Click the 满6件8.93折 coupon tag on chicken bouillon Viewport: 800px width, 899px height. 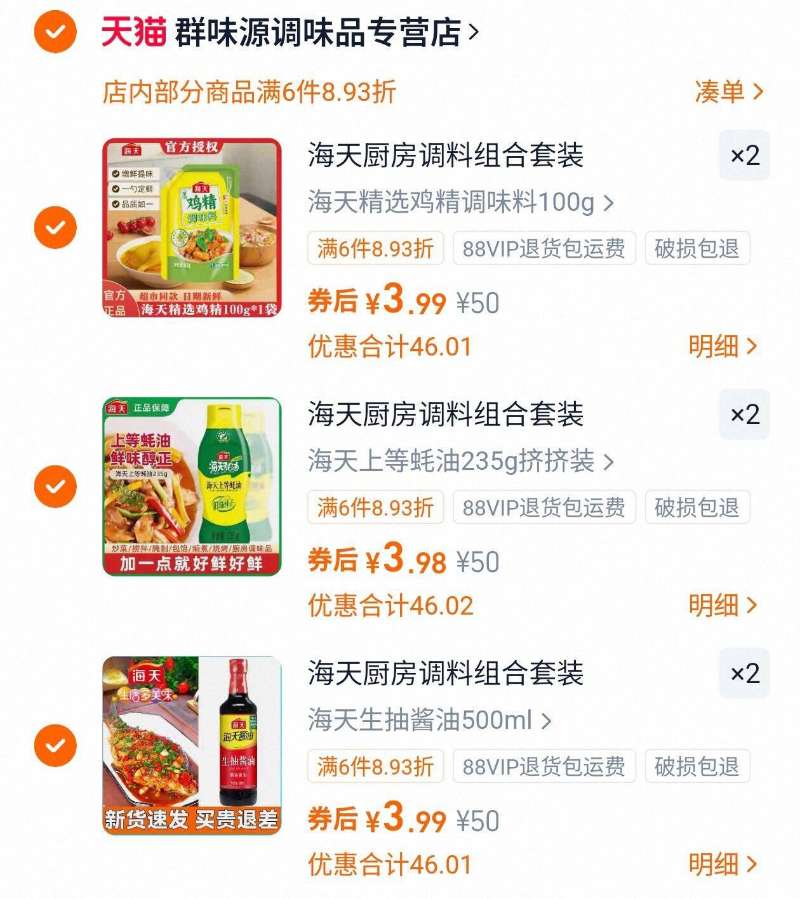tap(376, 247)
